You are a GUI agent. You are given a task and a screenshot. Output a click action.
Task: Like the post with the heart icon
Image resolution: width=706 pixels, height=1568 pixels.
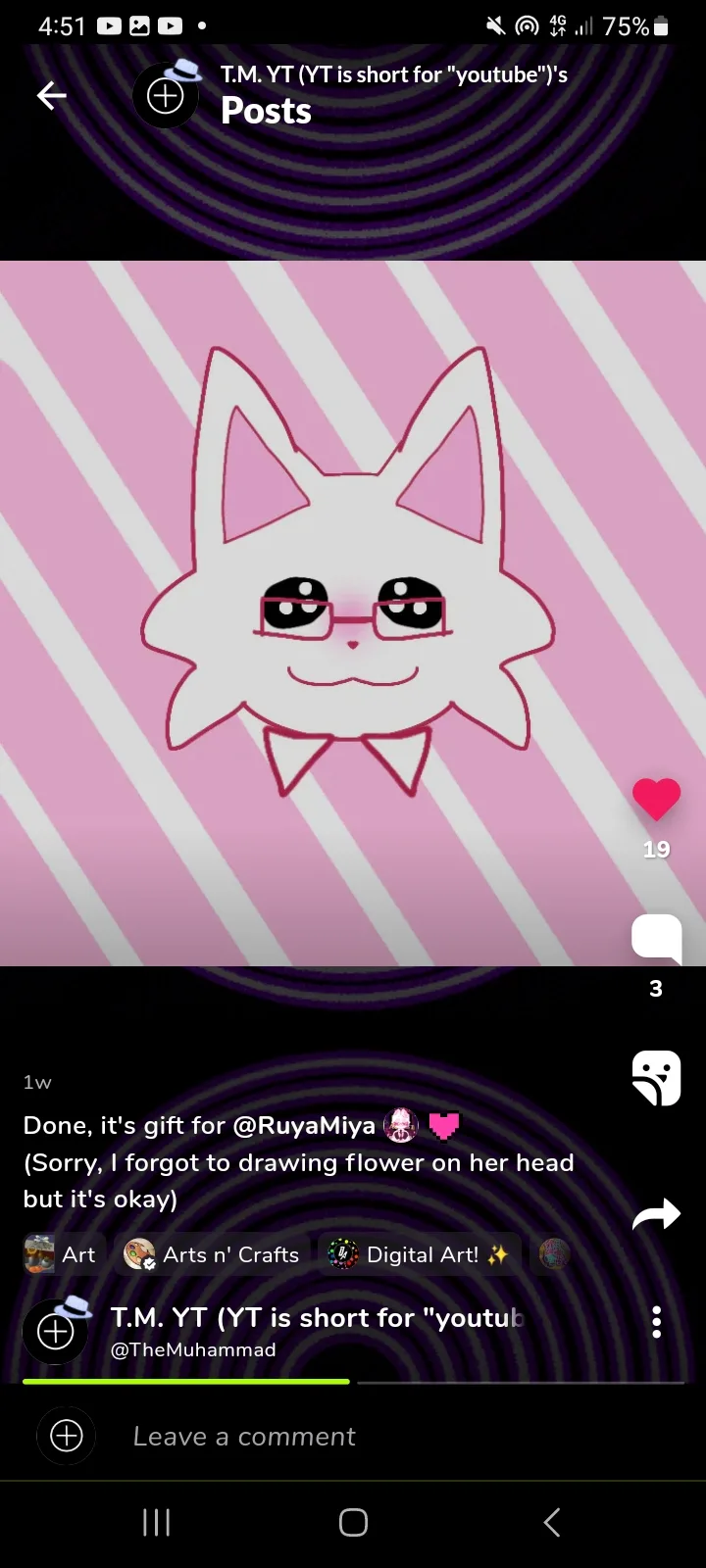(656, 799)
